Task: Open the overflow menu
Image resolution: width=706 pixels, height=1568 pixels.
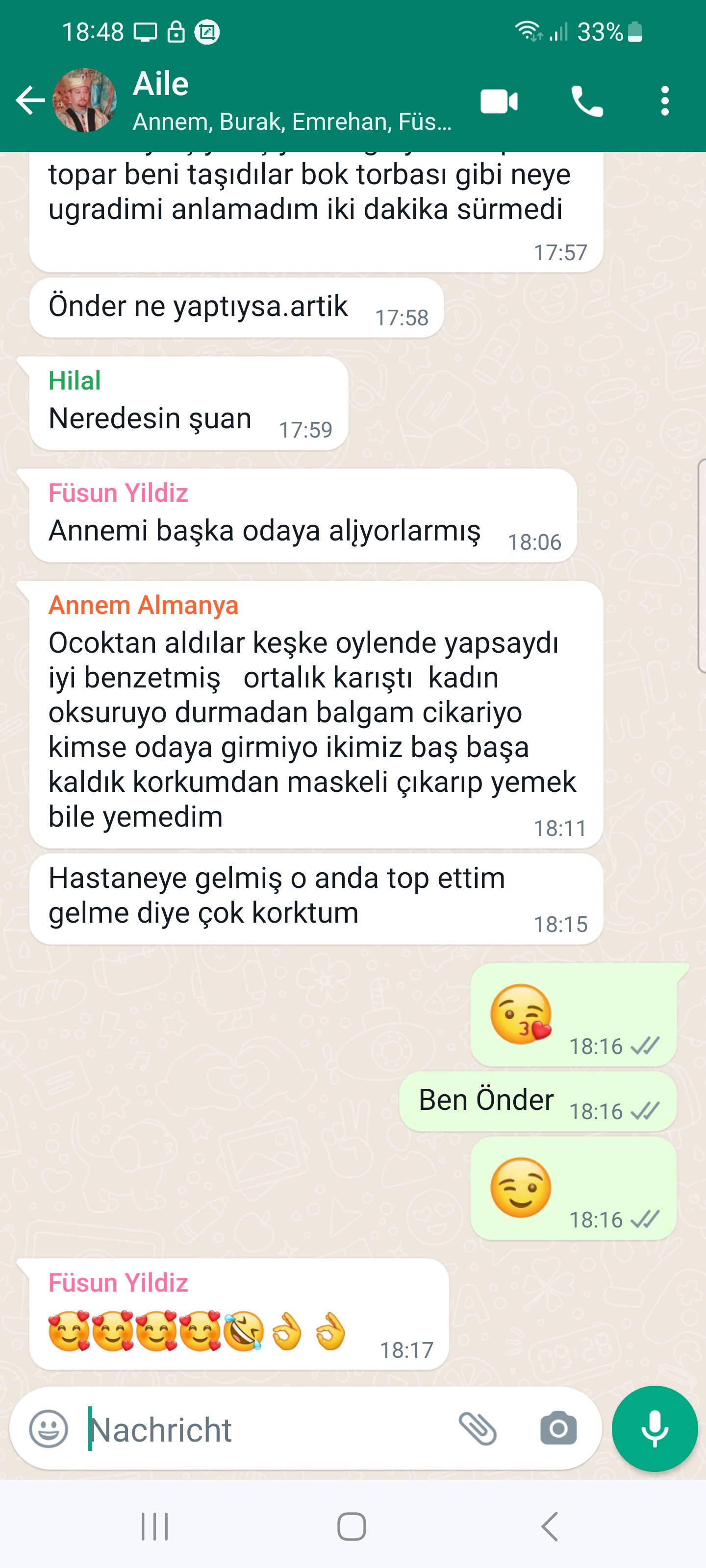Action: [x=665, y=101]
